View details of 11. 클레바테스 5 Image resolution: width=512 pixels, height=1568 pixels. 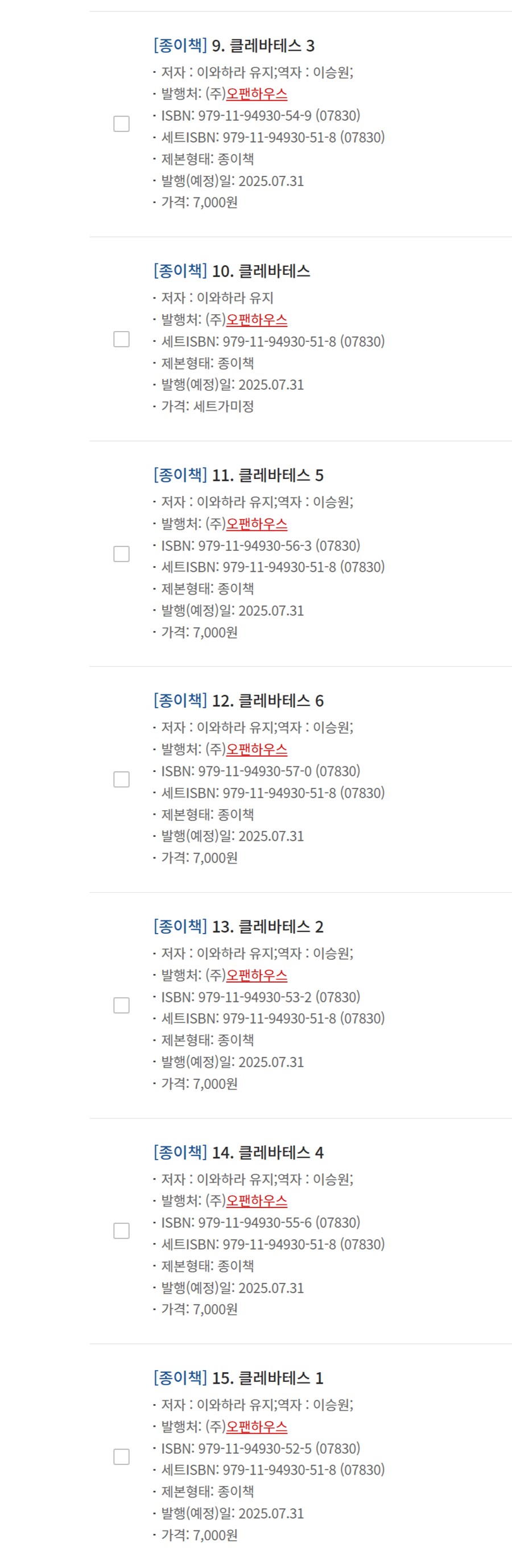click(267, 475)
